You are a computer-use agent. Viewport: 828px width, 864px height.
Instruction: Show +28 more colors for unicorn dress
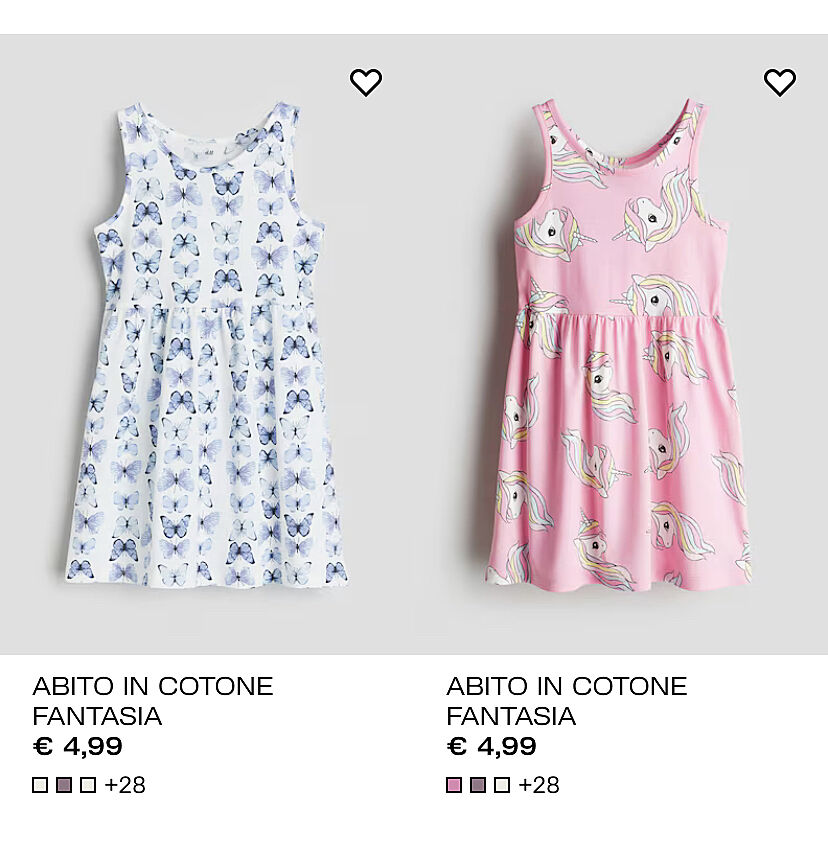539,785
